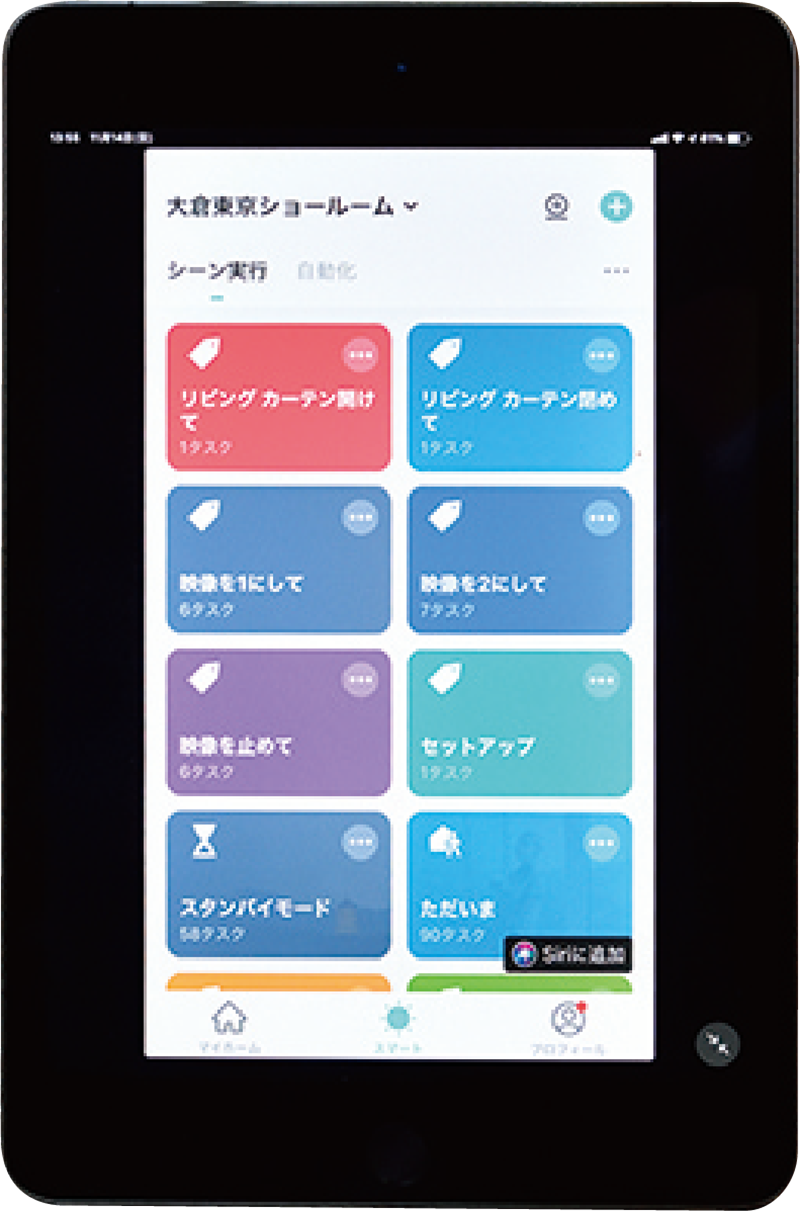Screen dimensions: 800x1211
Task: Select the シーン実行 tab
Action: [217, 271]
